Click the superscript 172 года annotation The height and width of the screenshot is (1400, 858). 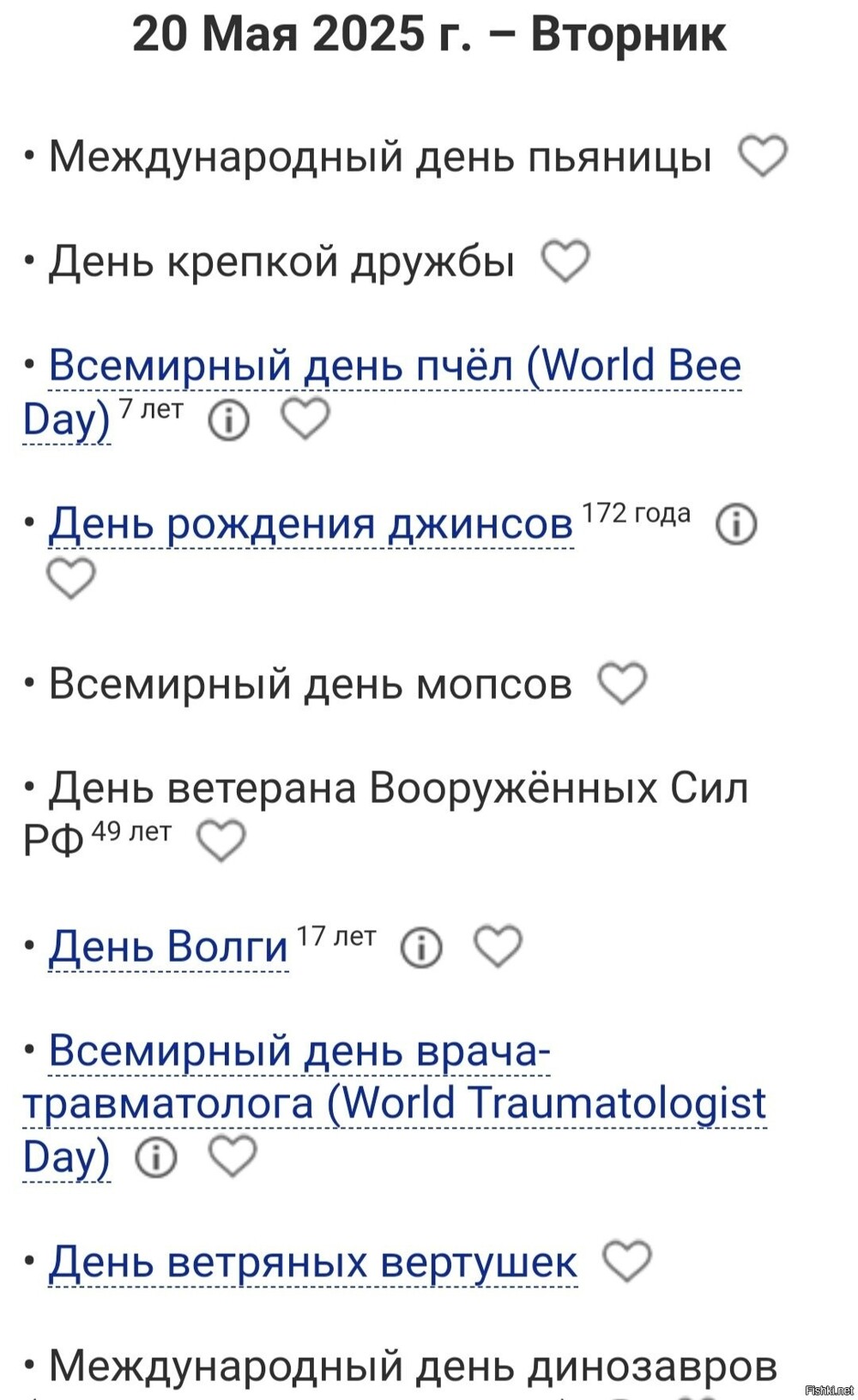click(637, 515)
